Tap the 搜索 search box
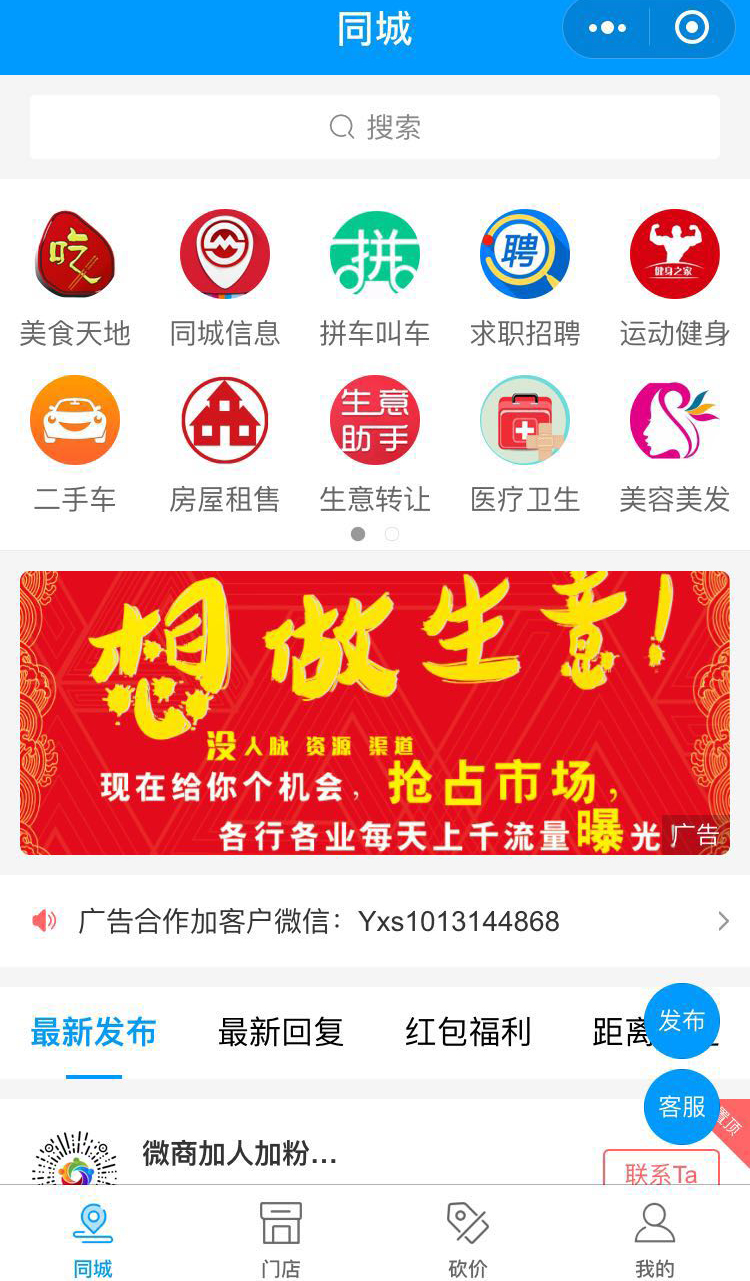Screen dimensions: 750x1281 [x=375, y=127]
